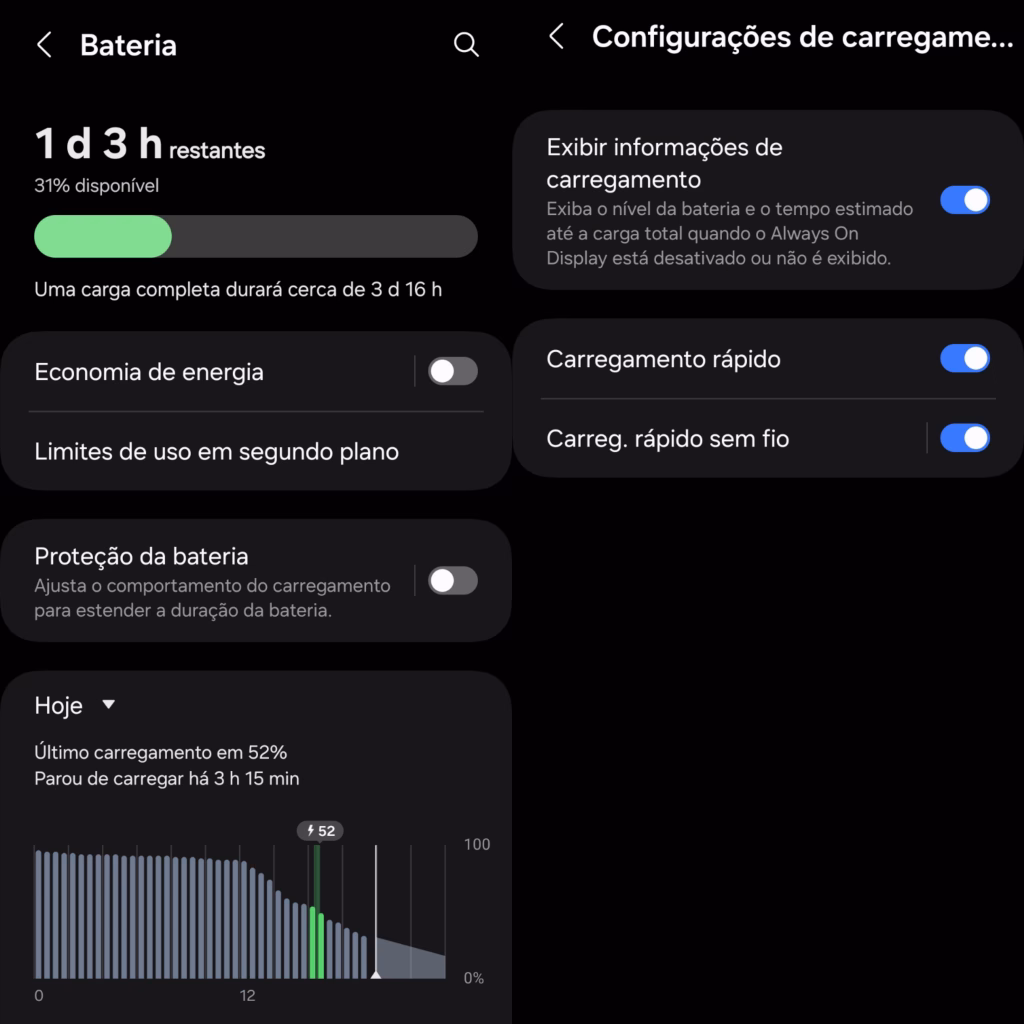Enable the Proteção da bateria switch
This screenshot has height=1024, width=1024.
point(452,581)
